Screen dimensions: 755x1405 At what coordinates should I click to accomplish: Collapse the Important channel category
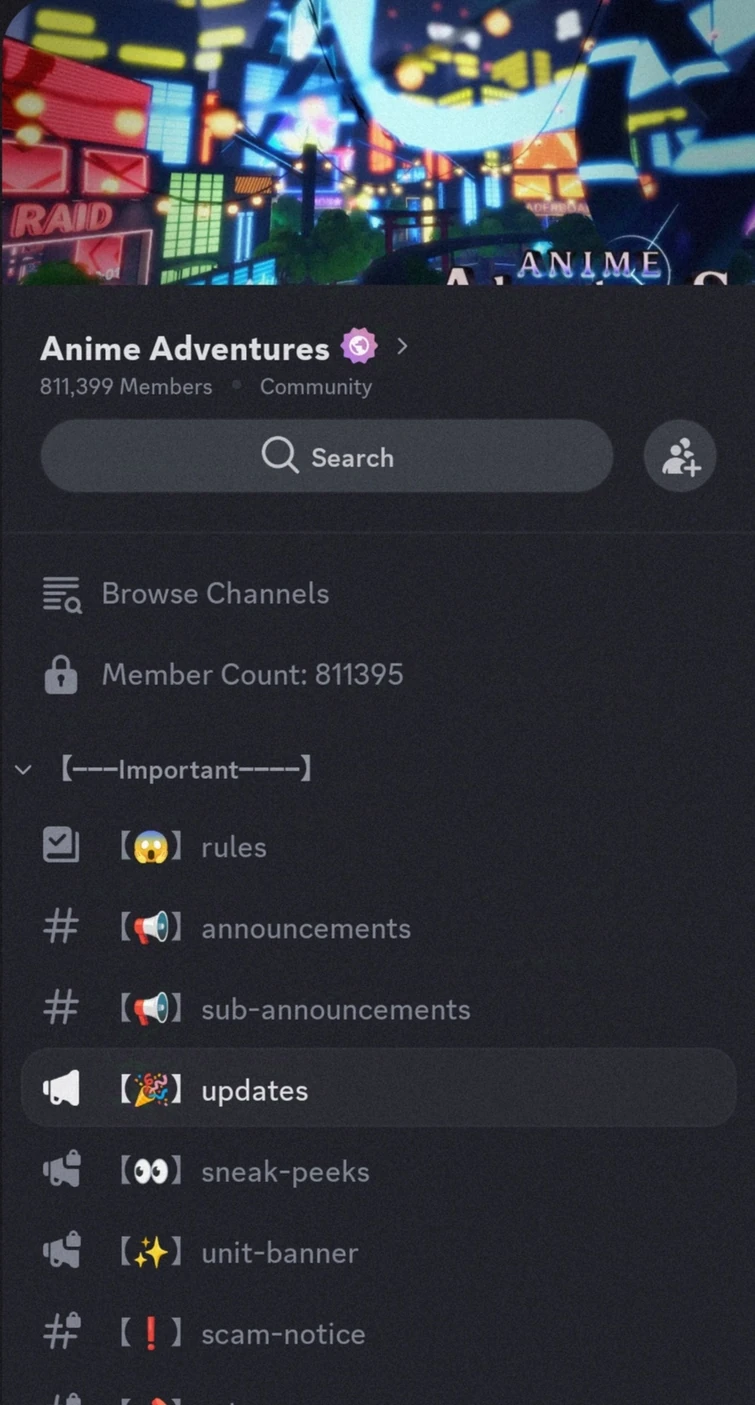tap(23, 769)
